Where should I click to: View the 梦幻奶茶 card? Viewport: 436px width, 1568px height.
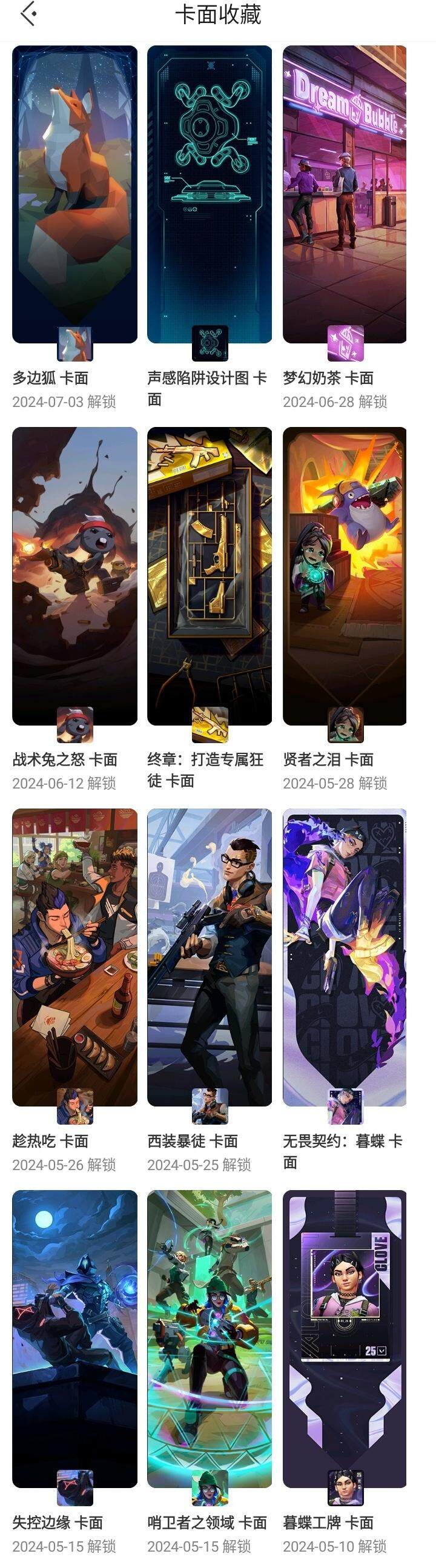coord(345,195)
